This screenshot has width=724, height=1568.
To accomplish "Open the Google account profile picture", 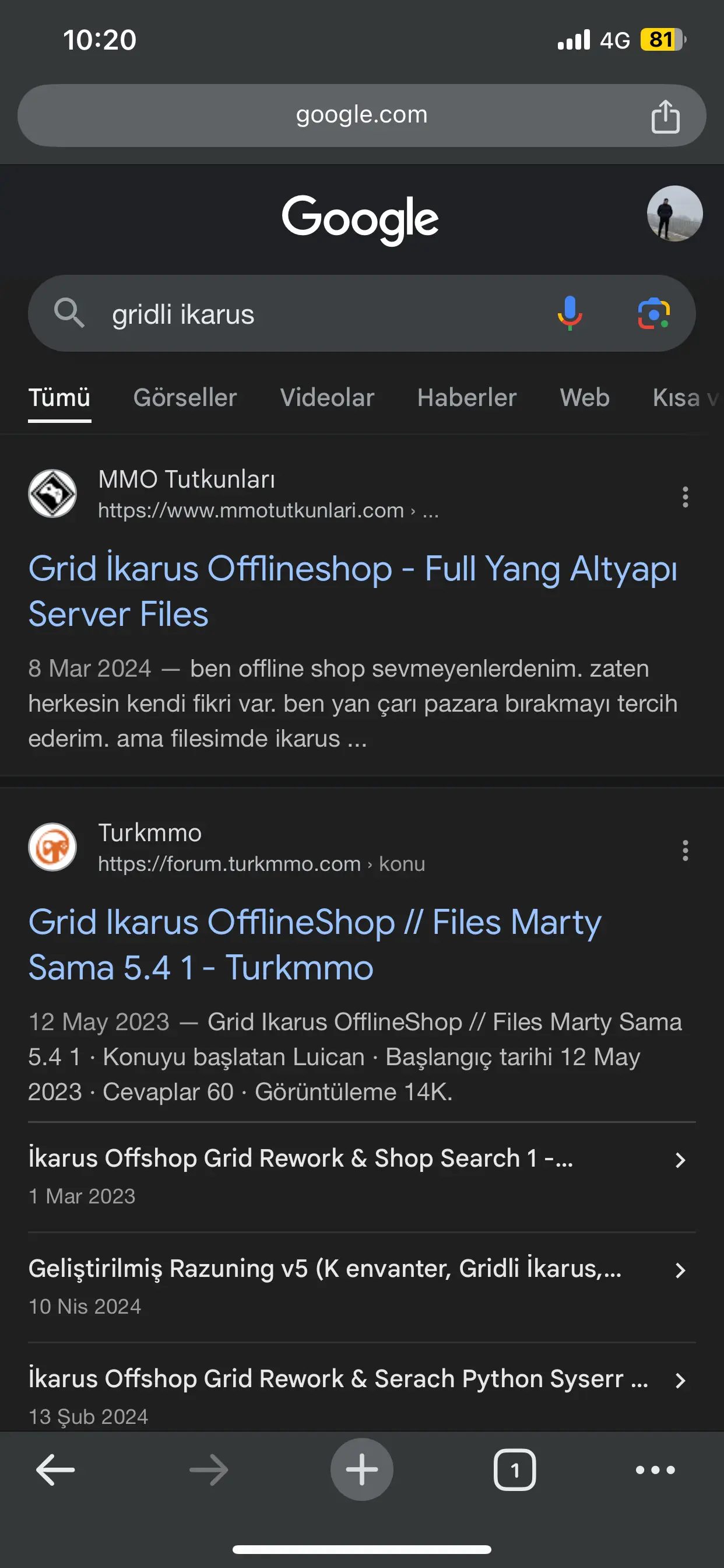I will tap(674, 213).
